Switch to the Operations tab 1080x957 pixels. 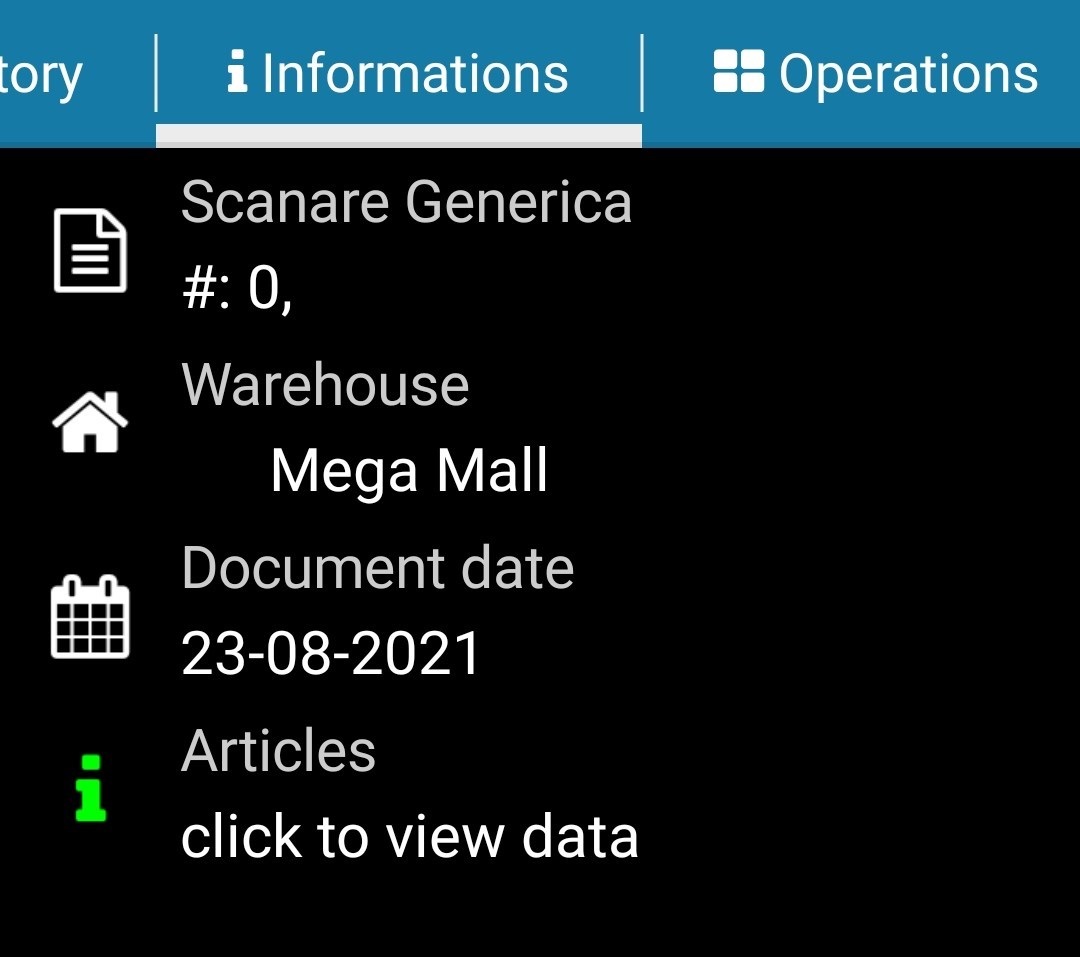pos(876,74)
